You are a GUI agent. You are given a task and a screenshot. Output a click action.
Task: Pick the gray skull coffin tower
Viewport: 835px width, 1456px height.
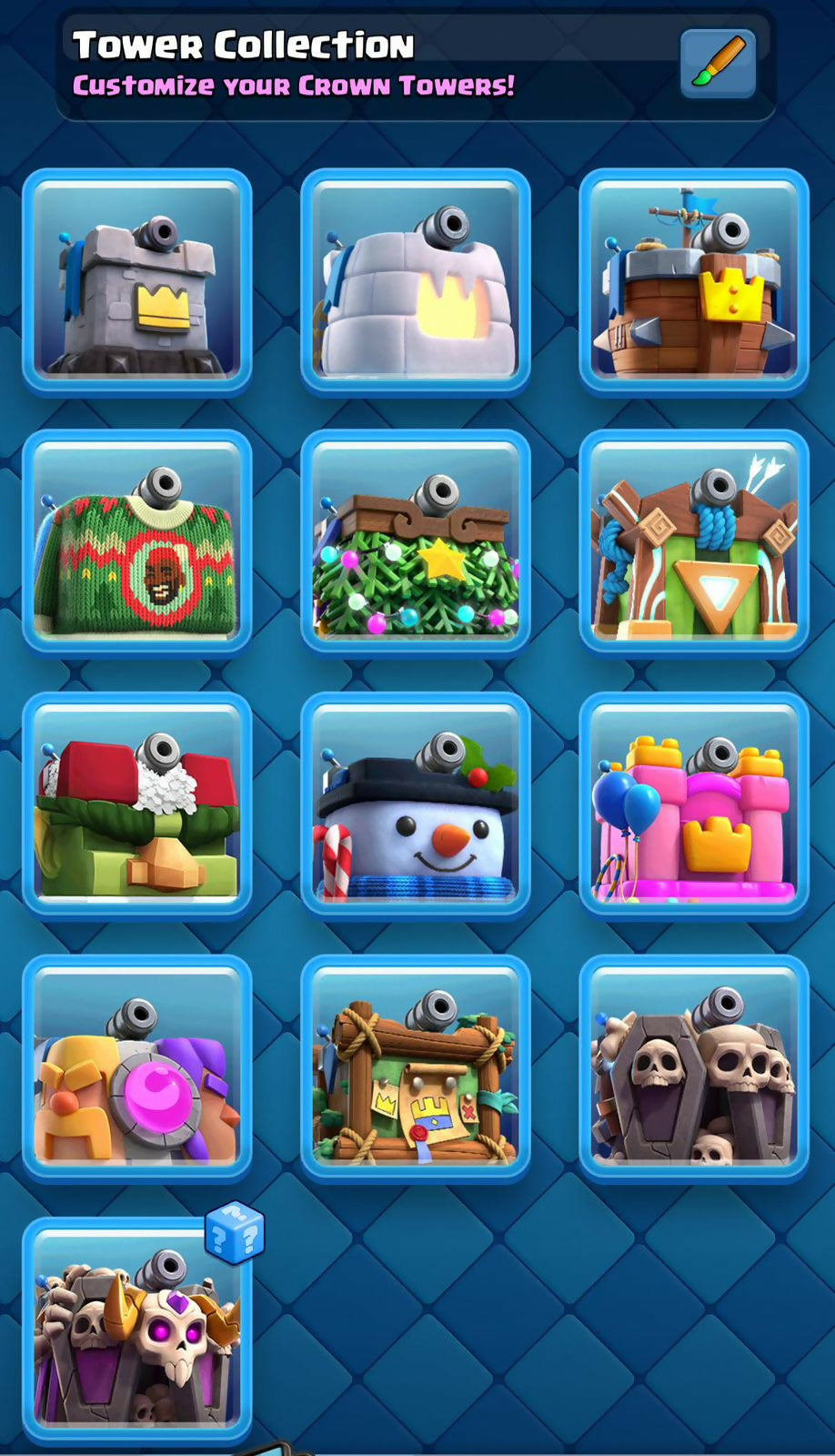pyautogui.click(x=694, y=1067)
